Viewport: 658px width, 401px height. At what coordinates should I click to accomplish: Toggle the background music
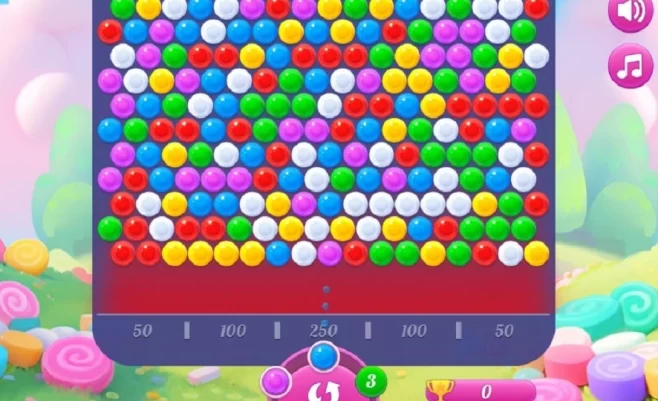630,67
